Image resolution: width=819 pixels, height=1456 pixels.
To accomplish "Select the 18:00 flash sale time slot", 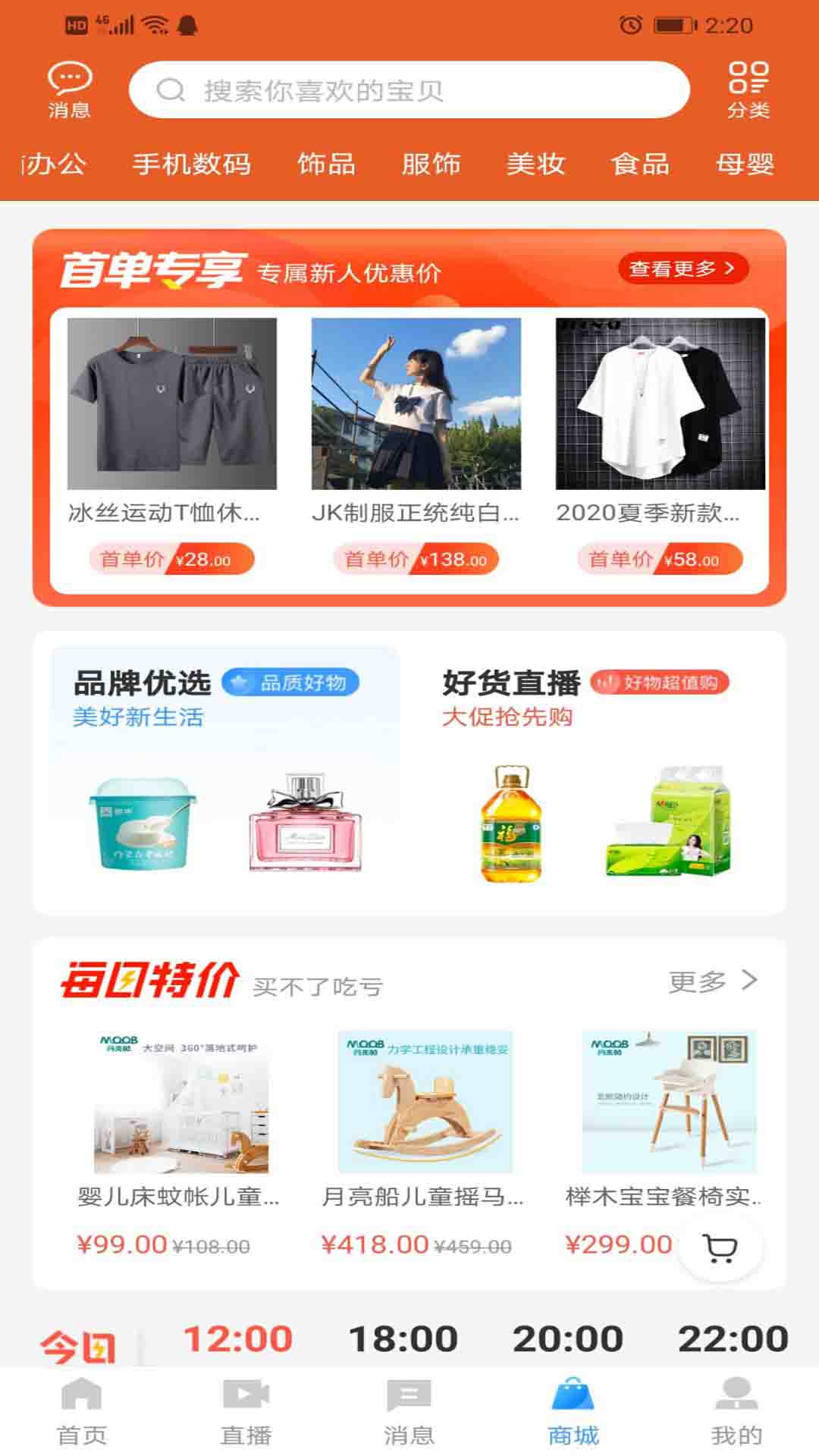I will point(403,1339).
